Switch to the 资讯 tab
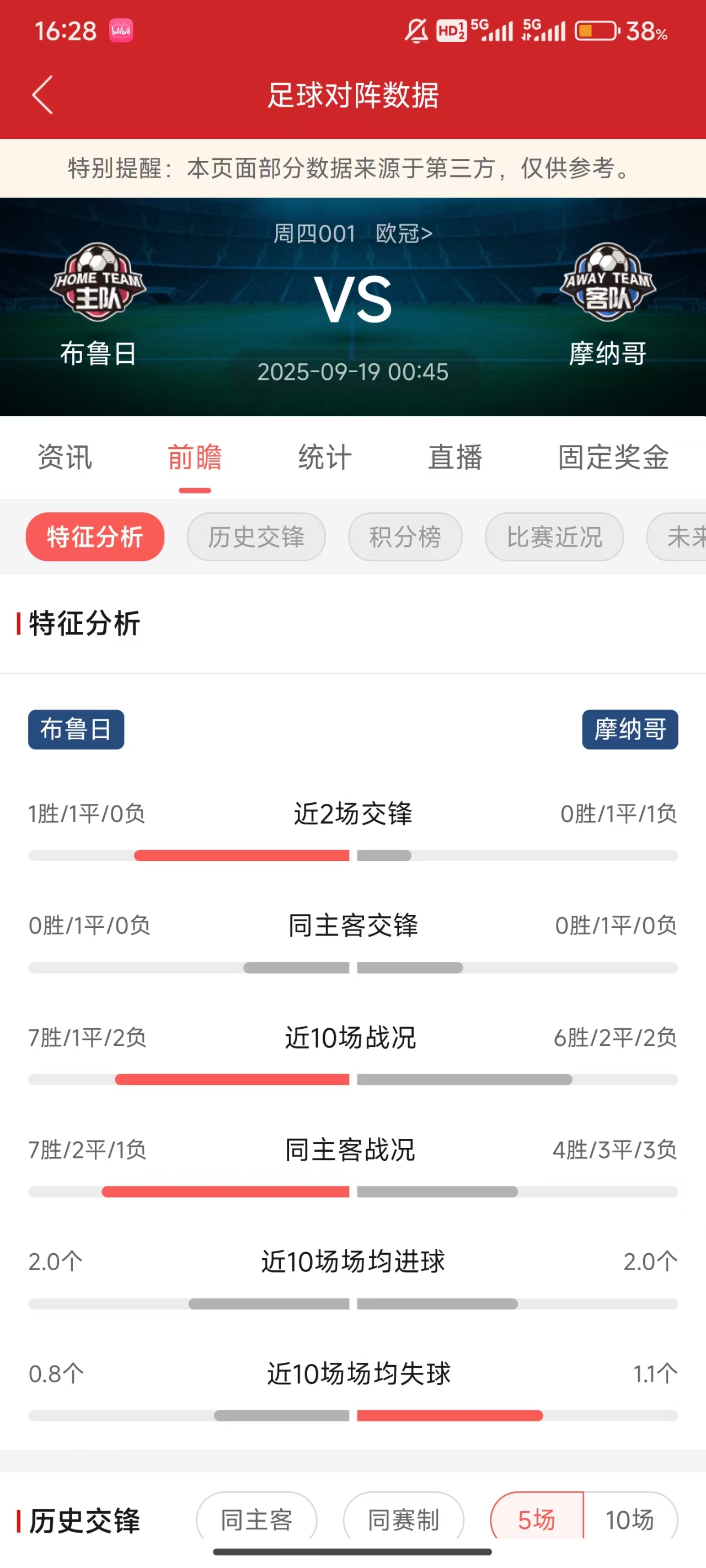 (65, 457)
